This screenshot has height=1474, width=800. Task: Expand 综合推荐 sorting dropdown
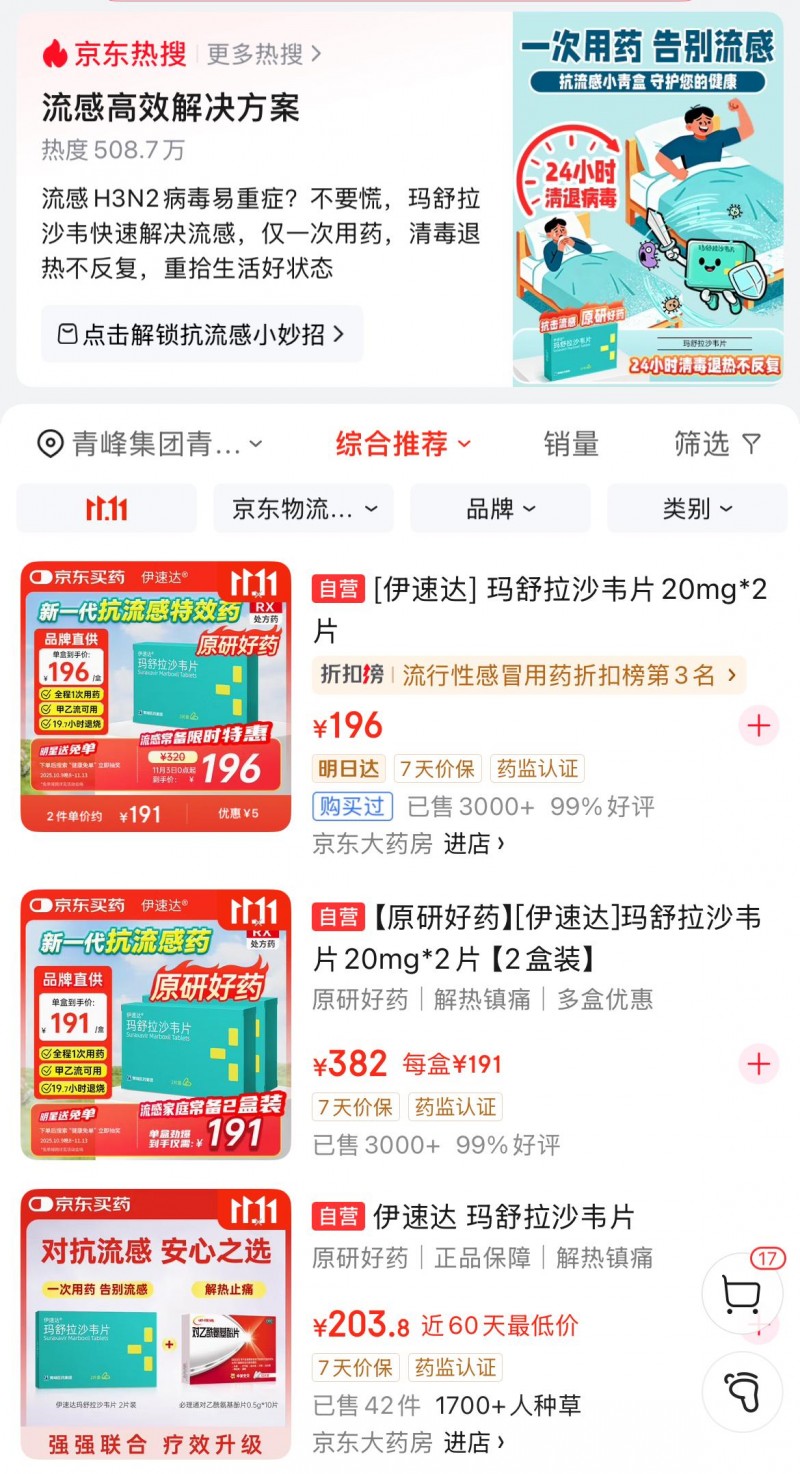(x=402, y=443)
